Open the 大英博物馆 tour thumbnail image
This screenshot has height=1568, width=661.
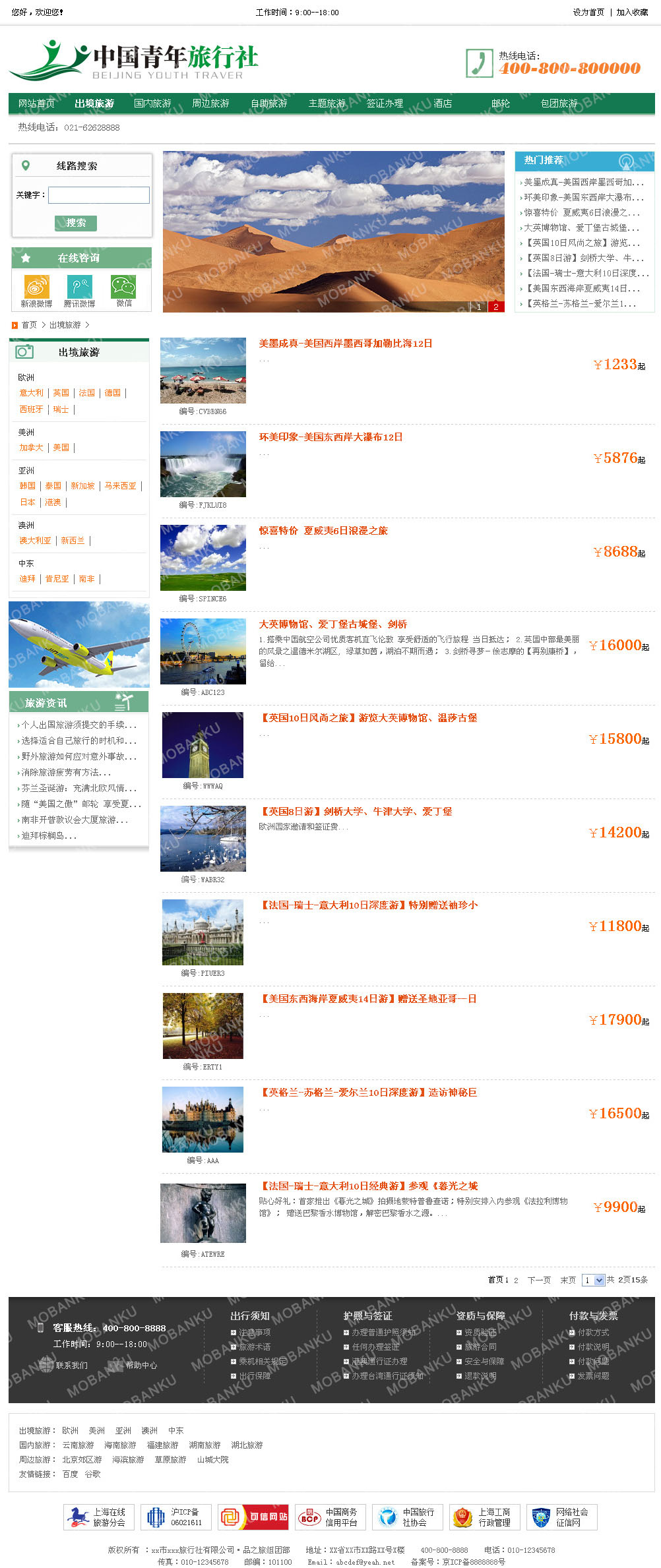(203, 651)
